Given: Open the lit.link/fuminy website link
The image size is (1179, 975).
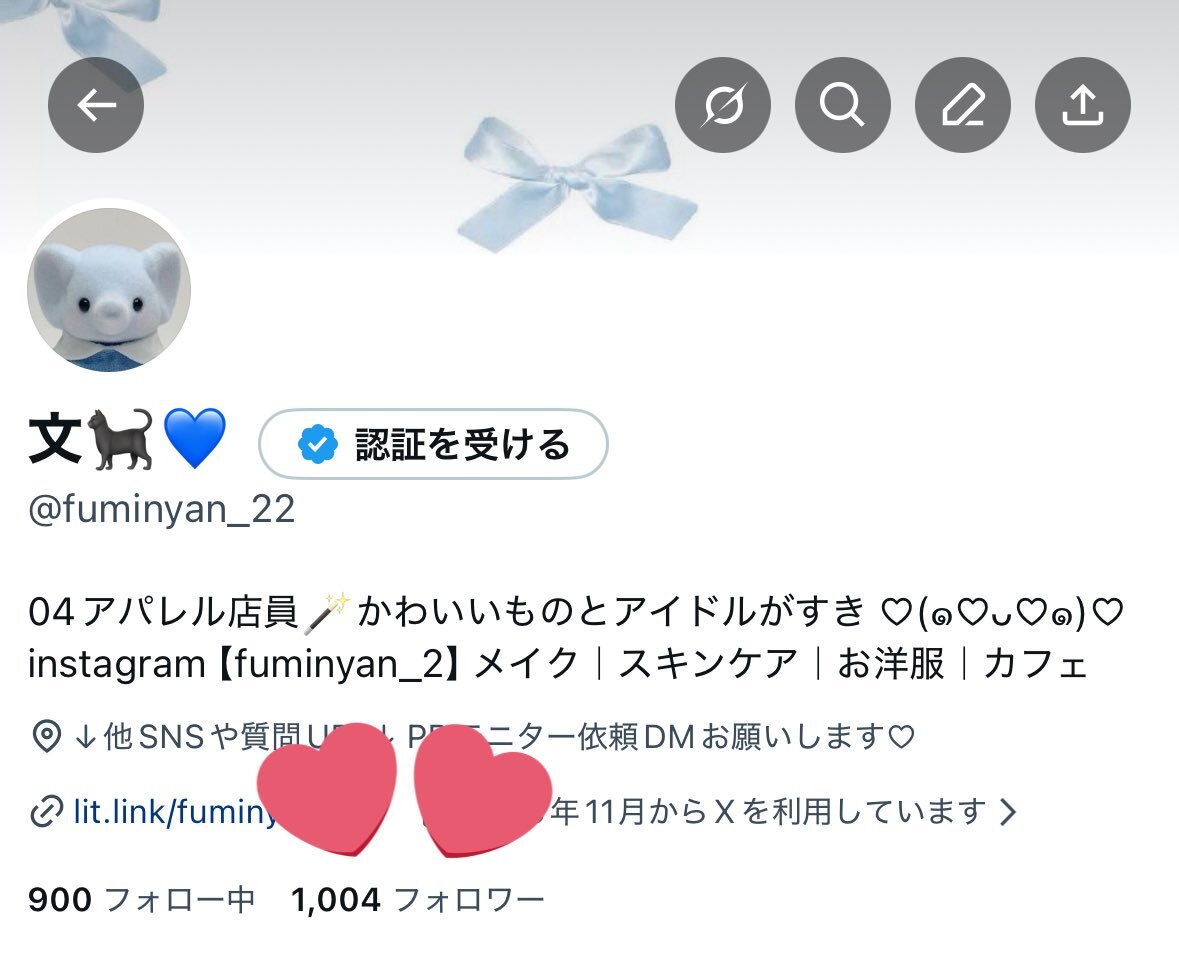Looking at the screenshot, I should coord(160,811).
